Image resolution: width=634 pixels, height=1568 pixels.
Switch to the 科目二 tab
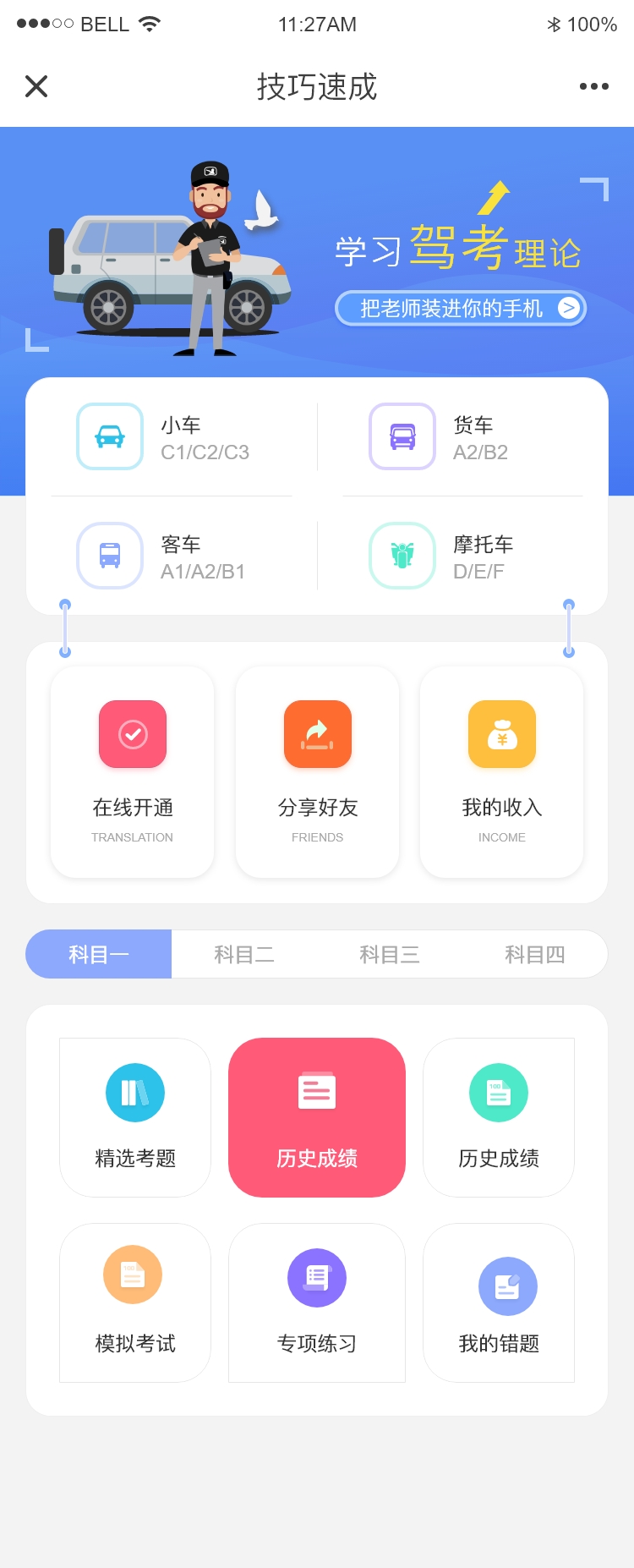[x=244, y=954]
